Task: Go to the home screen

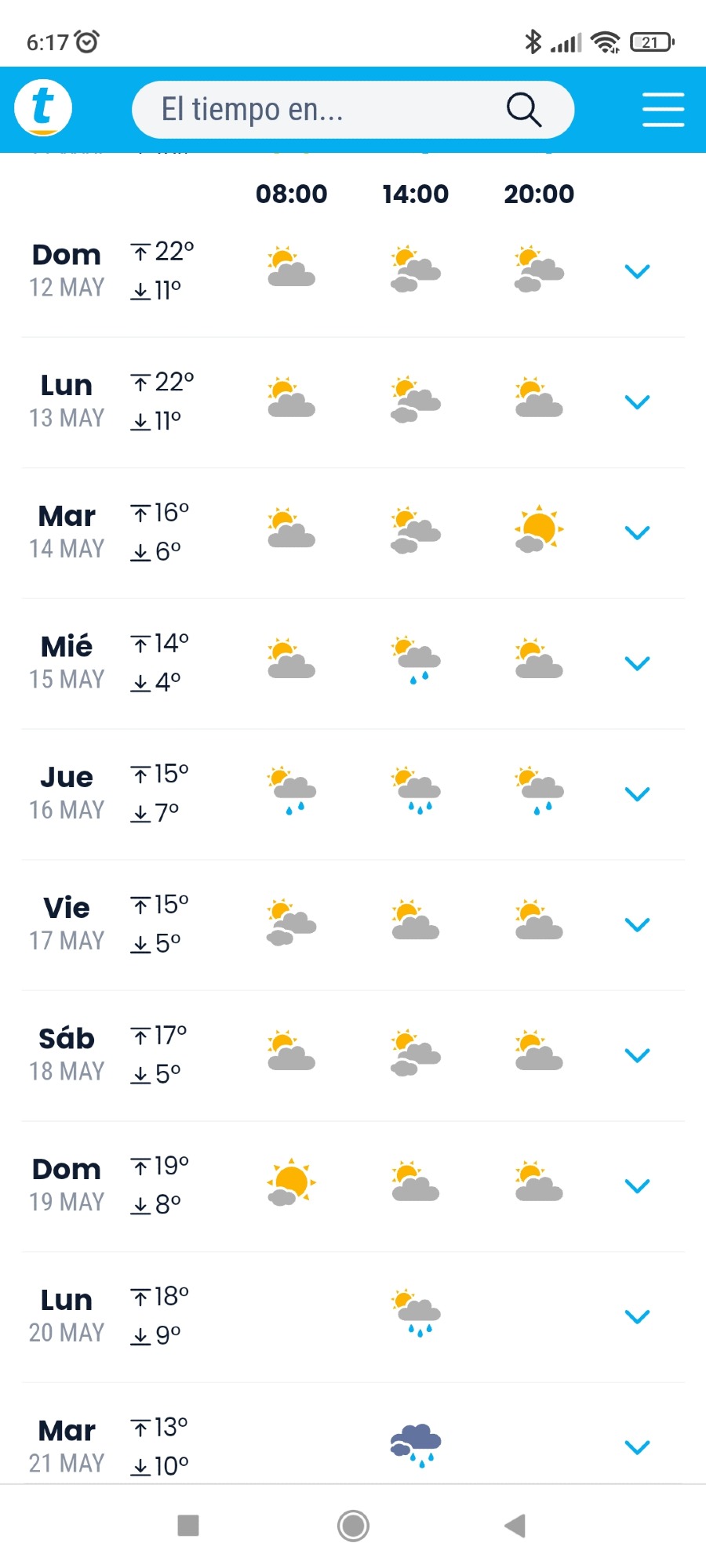Action: [x=353, y=1526]
